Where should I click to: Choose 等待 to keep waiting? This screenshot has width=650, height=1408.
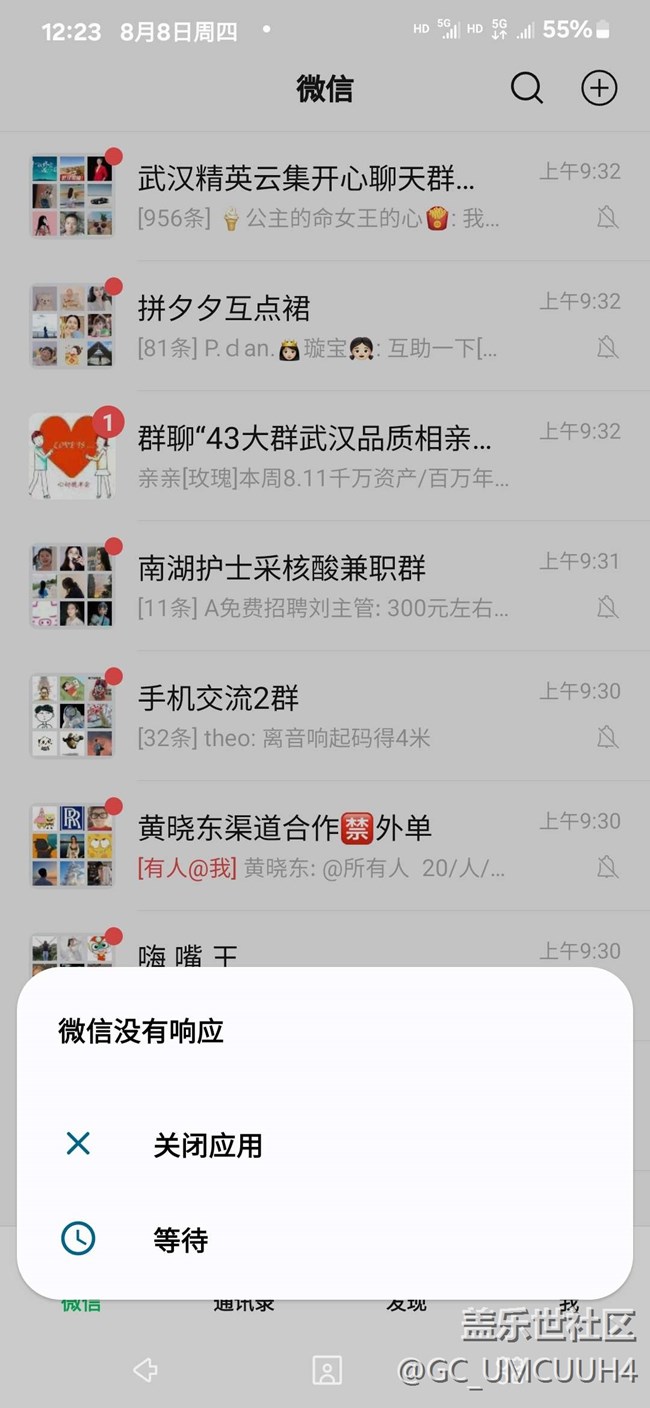pyautogui.click(x=325, y=1240)
